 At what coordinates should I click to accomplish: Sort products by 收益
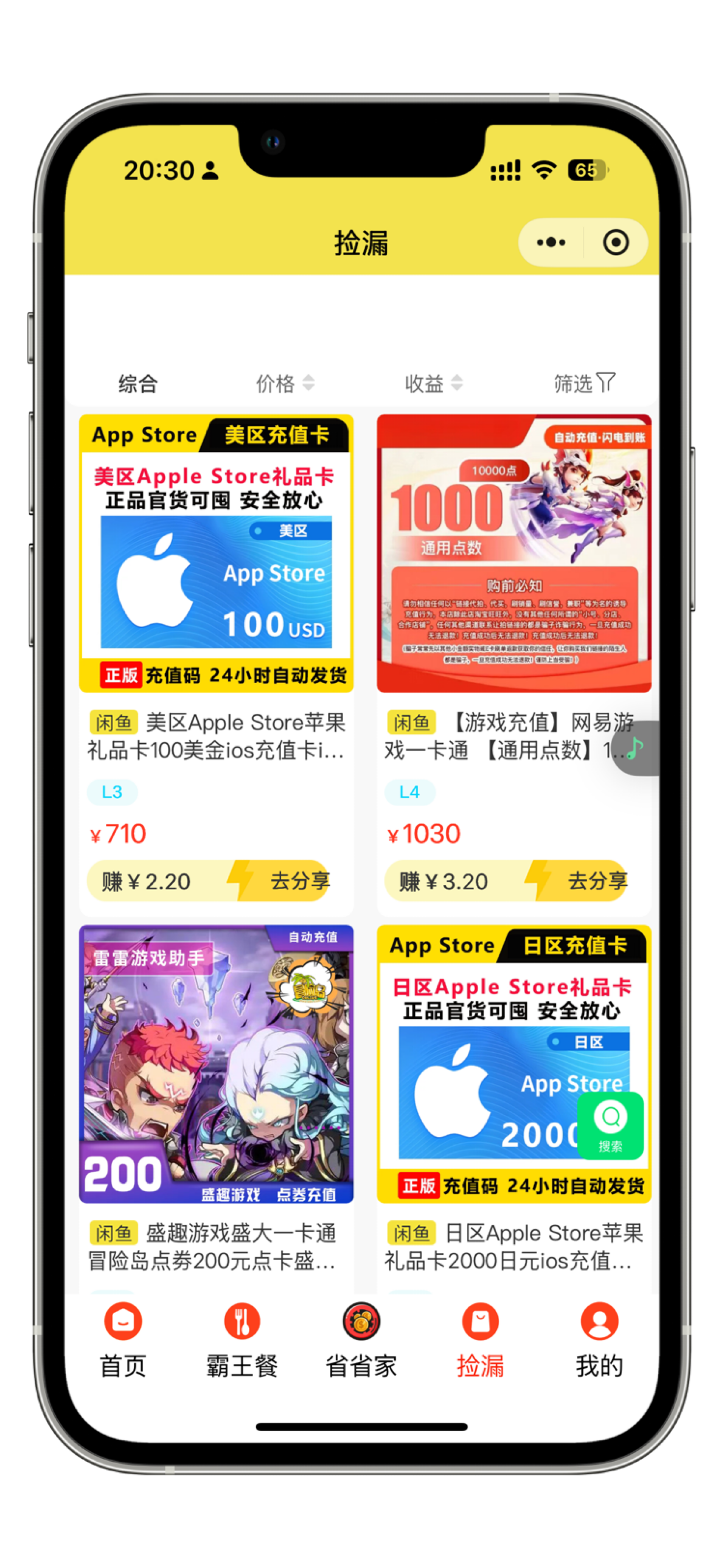[x=433, y=383]
